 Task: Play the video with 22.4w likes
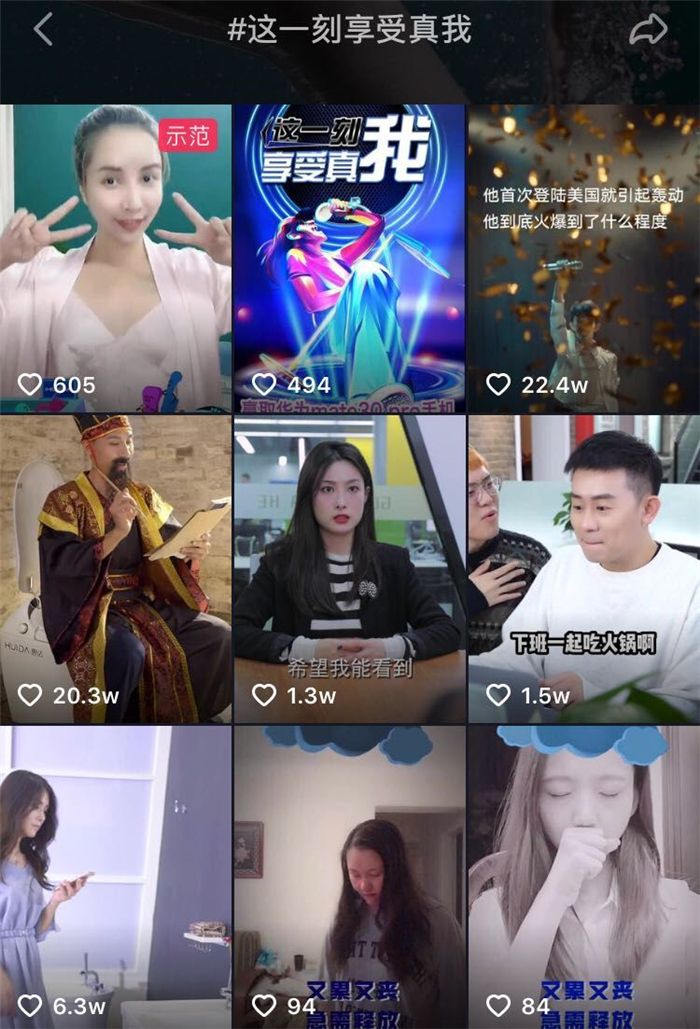(x=584, y=258)
